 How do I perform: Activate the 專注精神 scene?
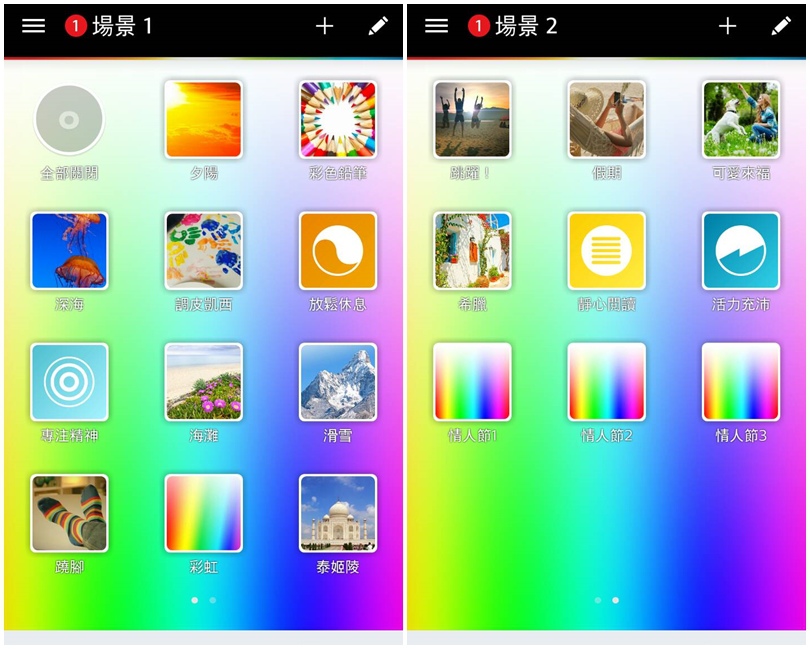69,382
